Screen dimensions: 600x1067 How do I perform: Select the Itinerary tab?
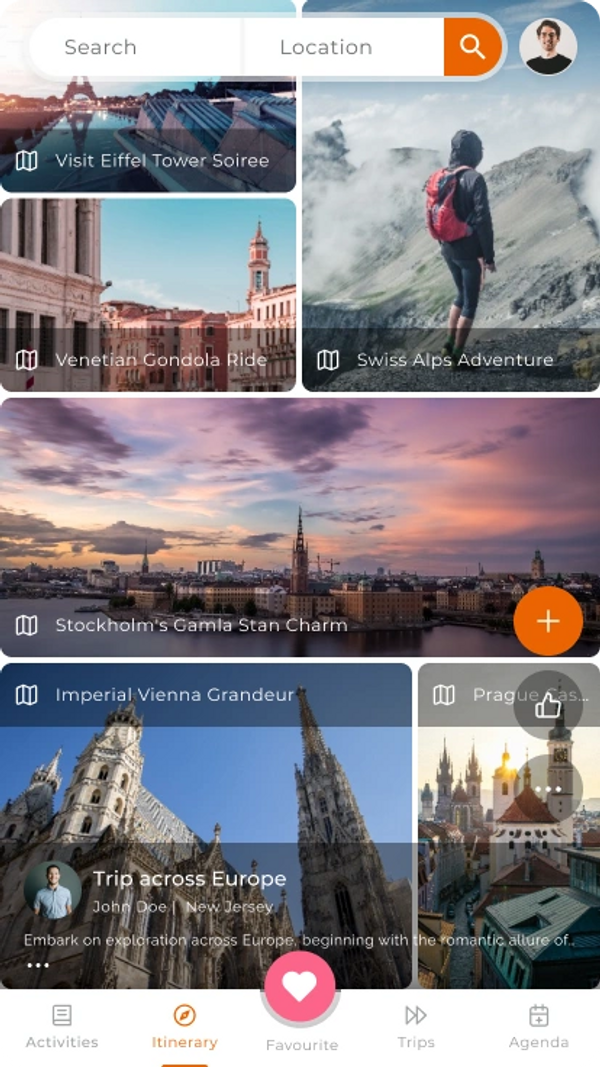(x=184, y=1027)
